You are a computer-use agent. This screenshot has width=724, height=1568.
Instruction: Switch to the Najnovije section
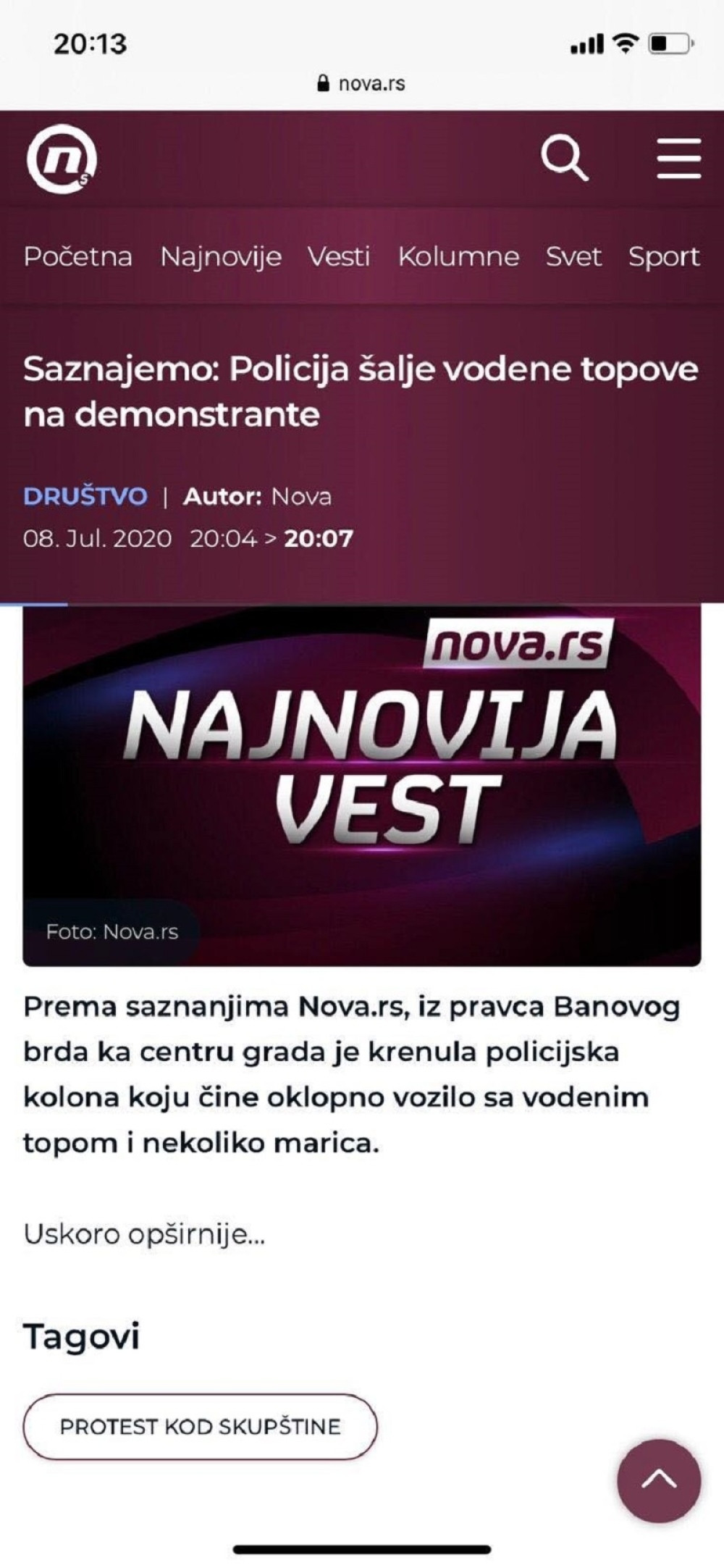coord(221,257)
